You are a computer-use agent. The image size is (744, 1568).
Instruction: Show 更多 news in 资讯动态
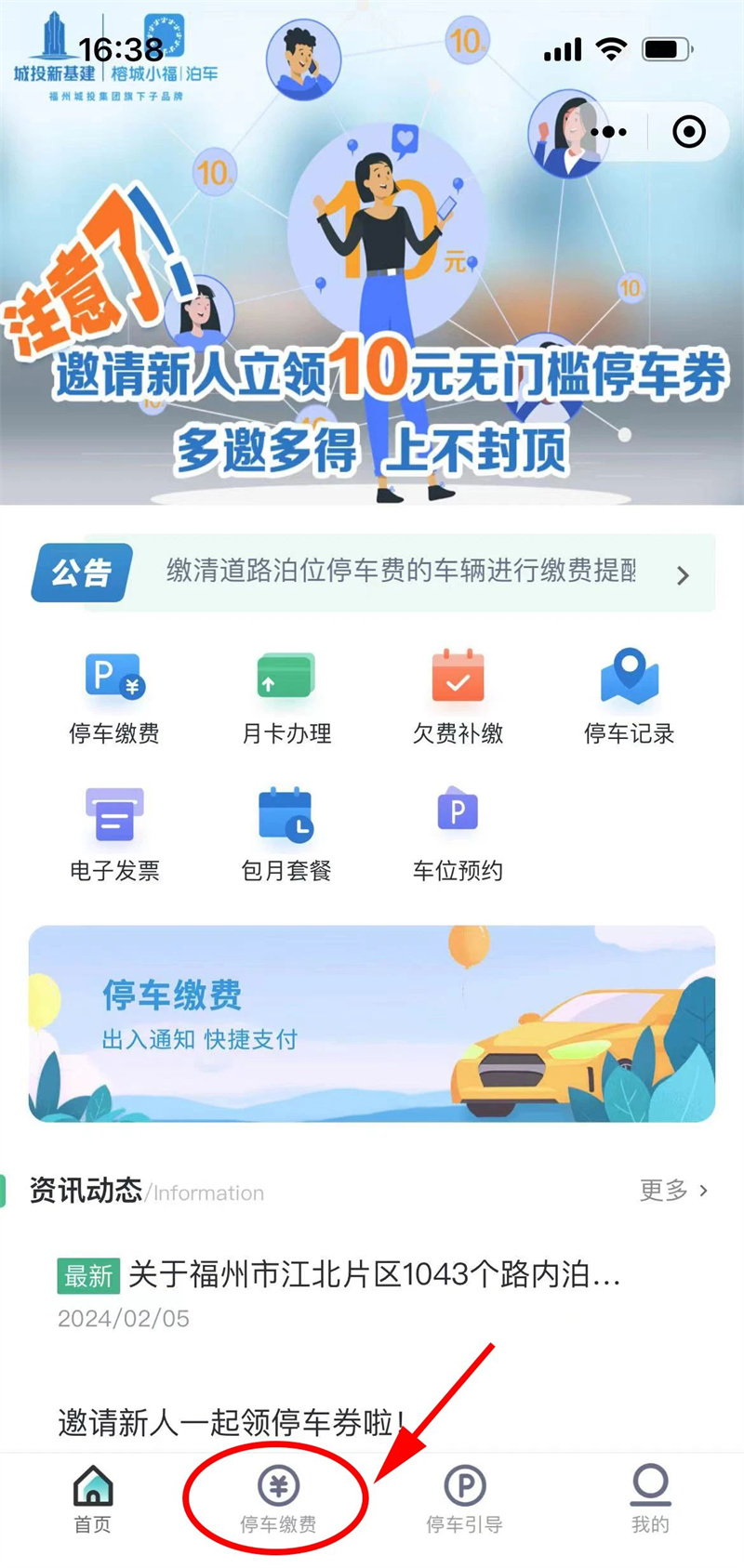[x=673, y=1190]
